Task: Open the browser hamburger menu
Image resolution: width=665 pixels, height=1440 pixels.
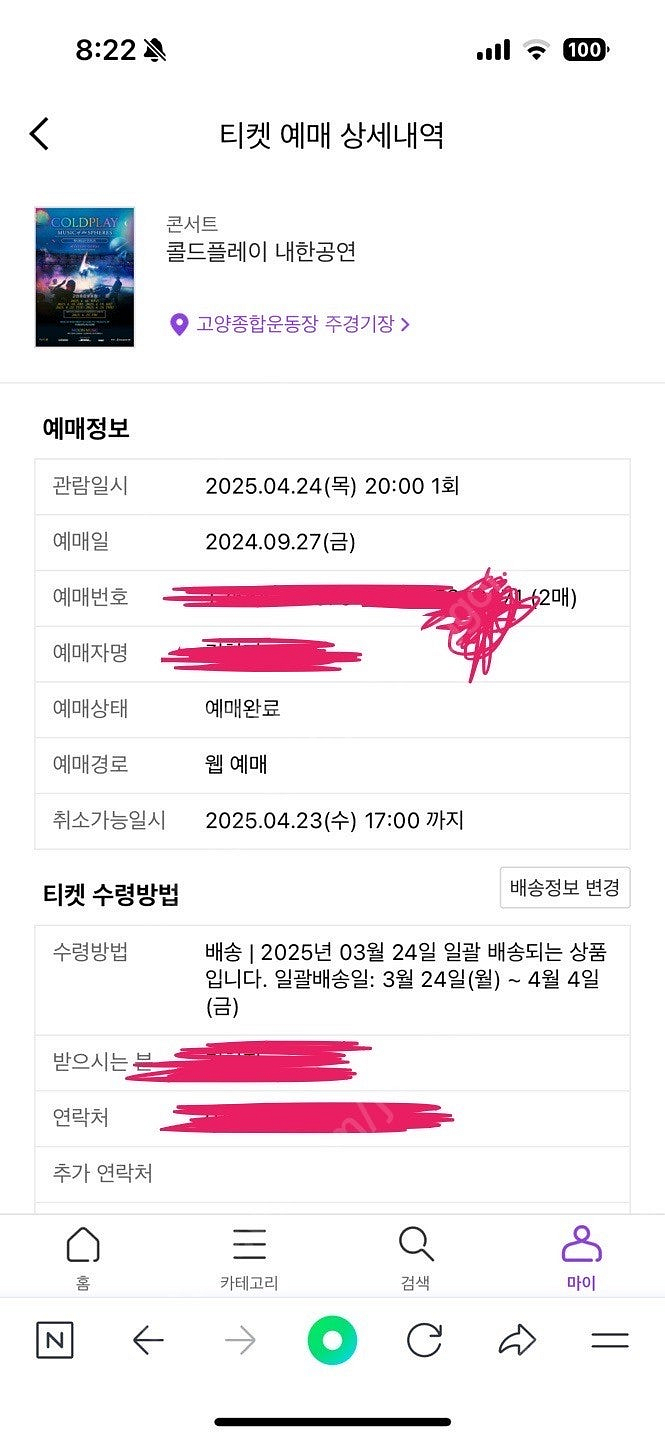Action: point(610,1340)
